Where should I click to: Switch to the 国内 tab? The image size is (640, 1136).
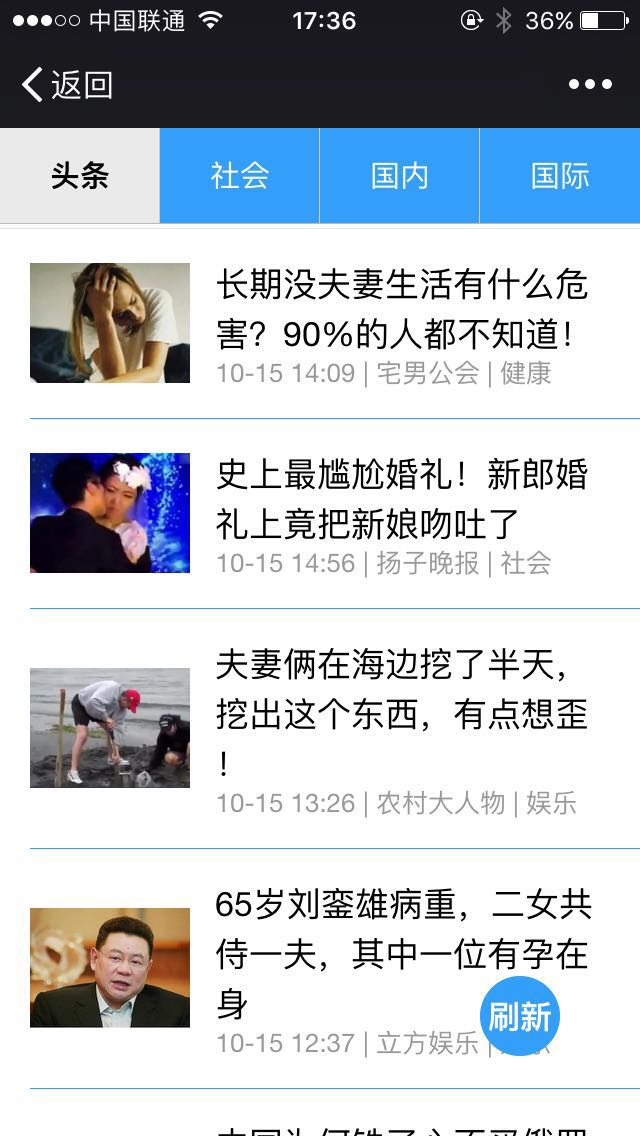pyautogui.click(x=399, y=175)
